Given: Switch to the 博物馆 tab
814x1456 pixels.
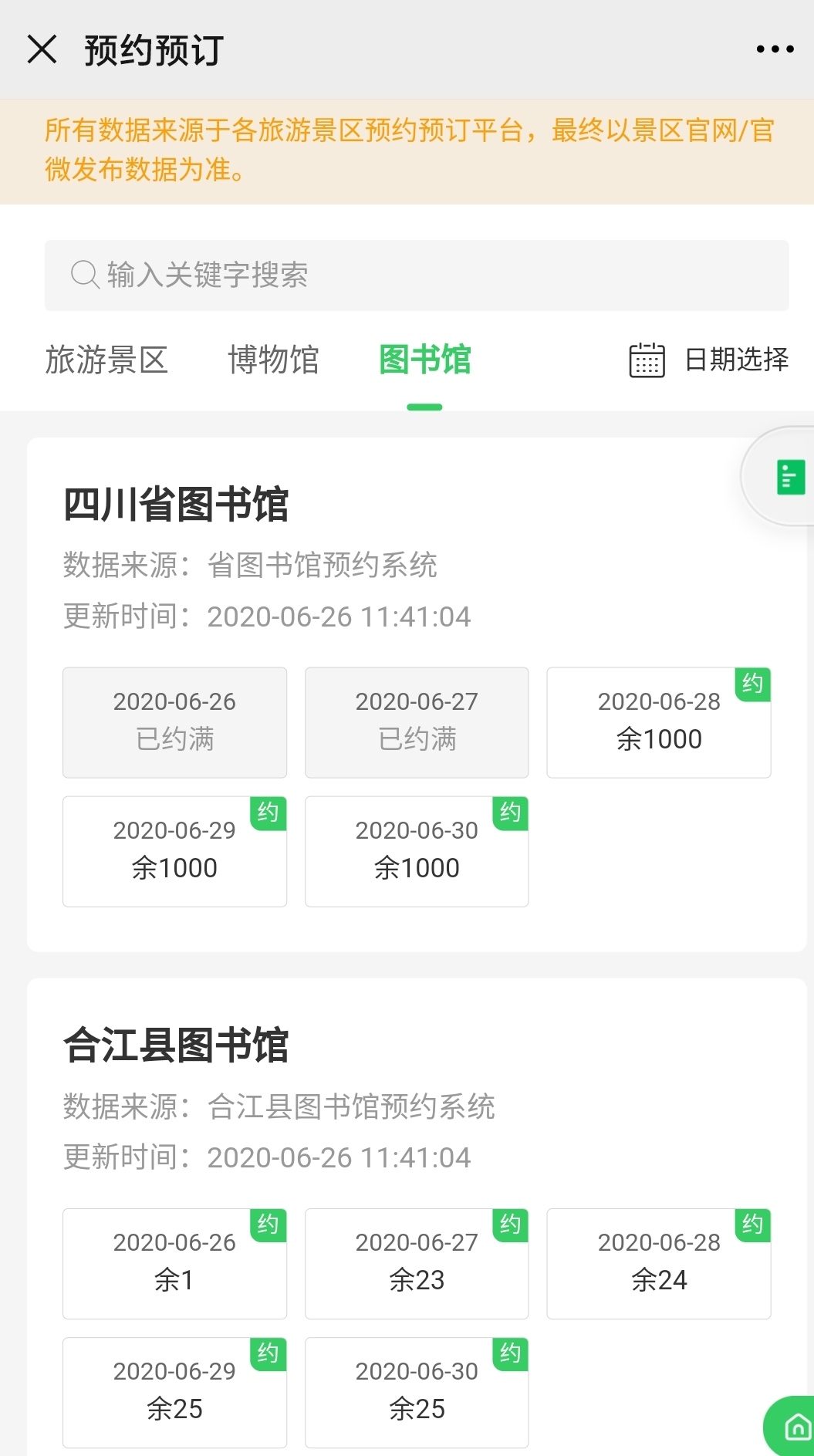Looking at the screenshot, I should 273,360.
